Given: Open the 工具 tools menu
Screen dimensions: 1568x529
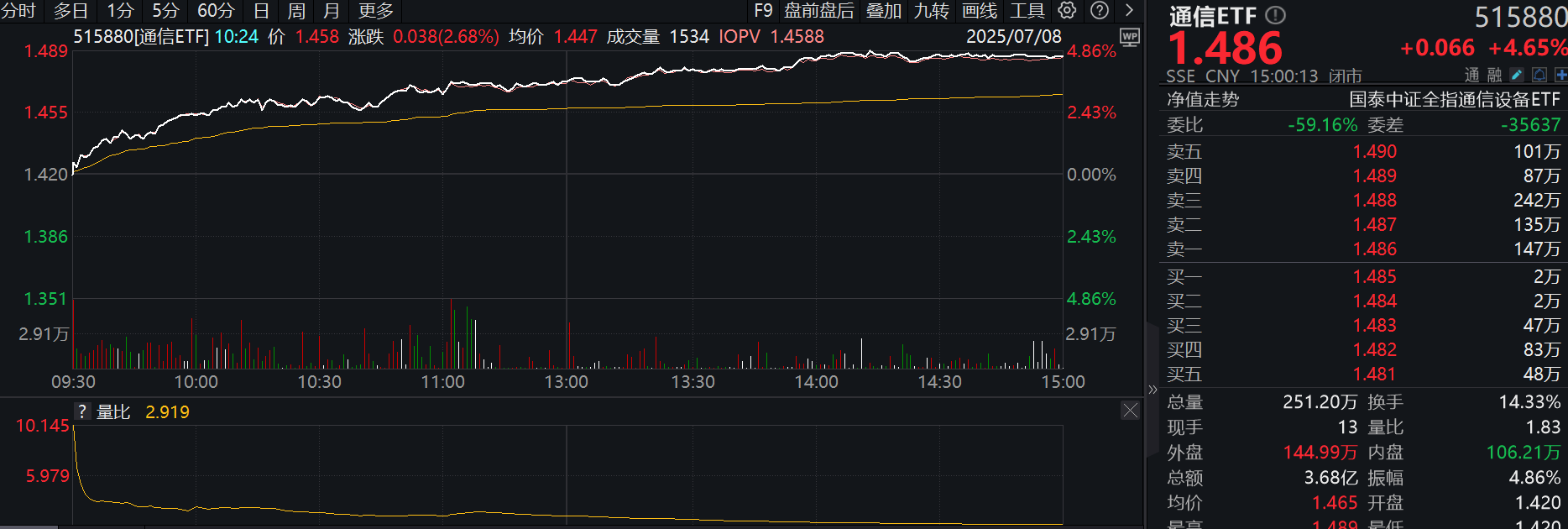Looking at the screenshot, I should point(1027,11).
